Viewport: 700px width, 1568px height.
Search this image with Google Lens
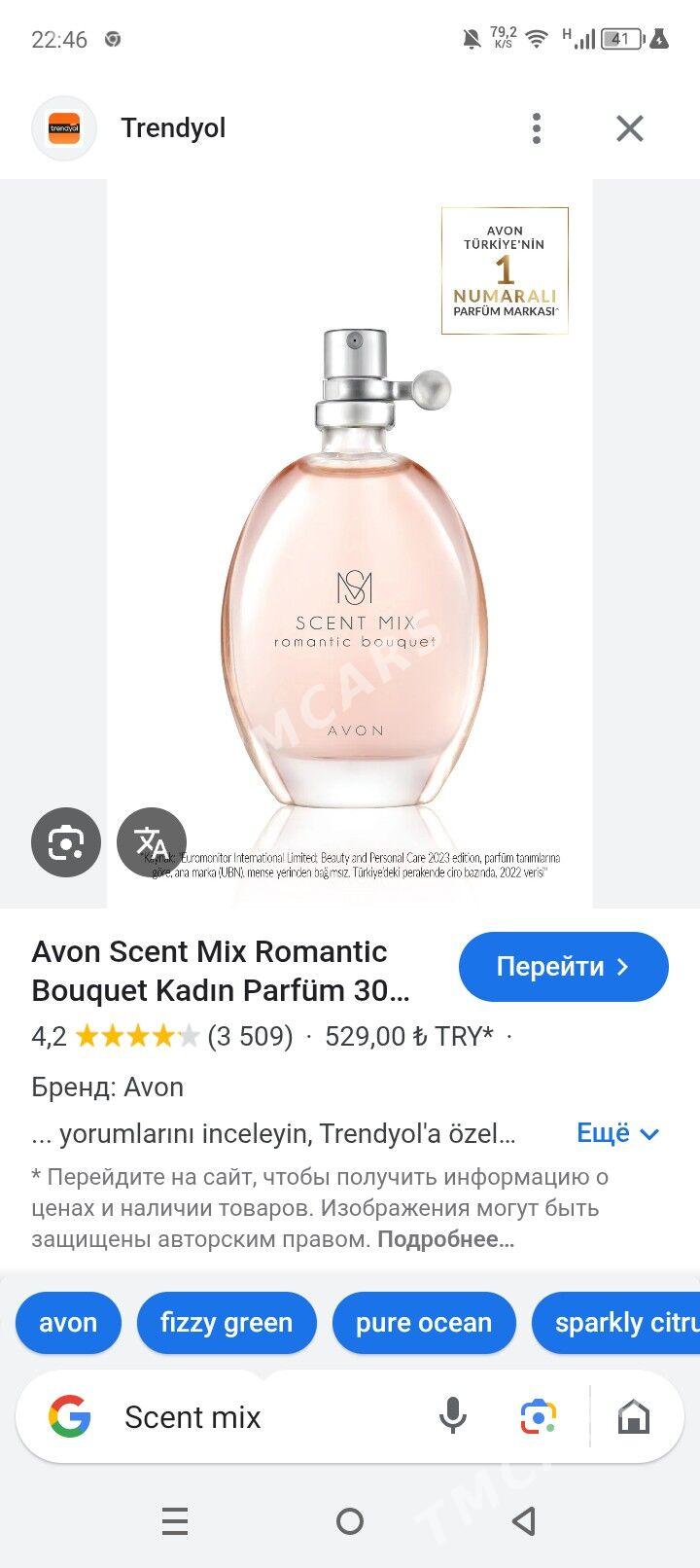point(65,841)
